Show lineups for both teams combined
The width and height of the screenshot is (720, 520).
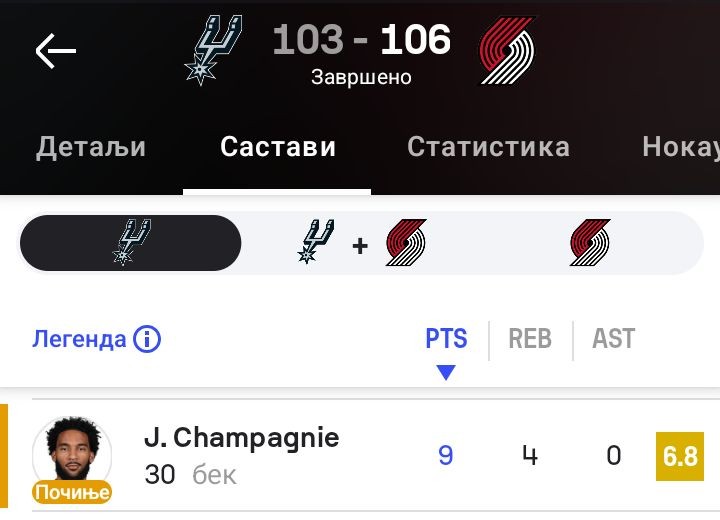361,243
